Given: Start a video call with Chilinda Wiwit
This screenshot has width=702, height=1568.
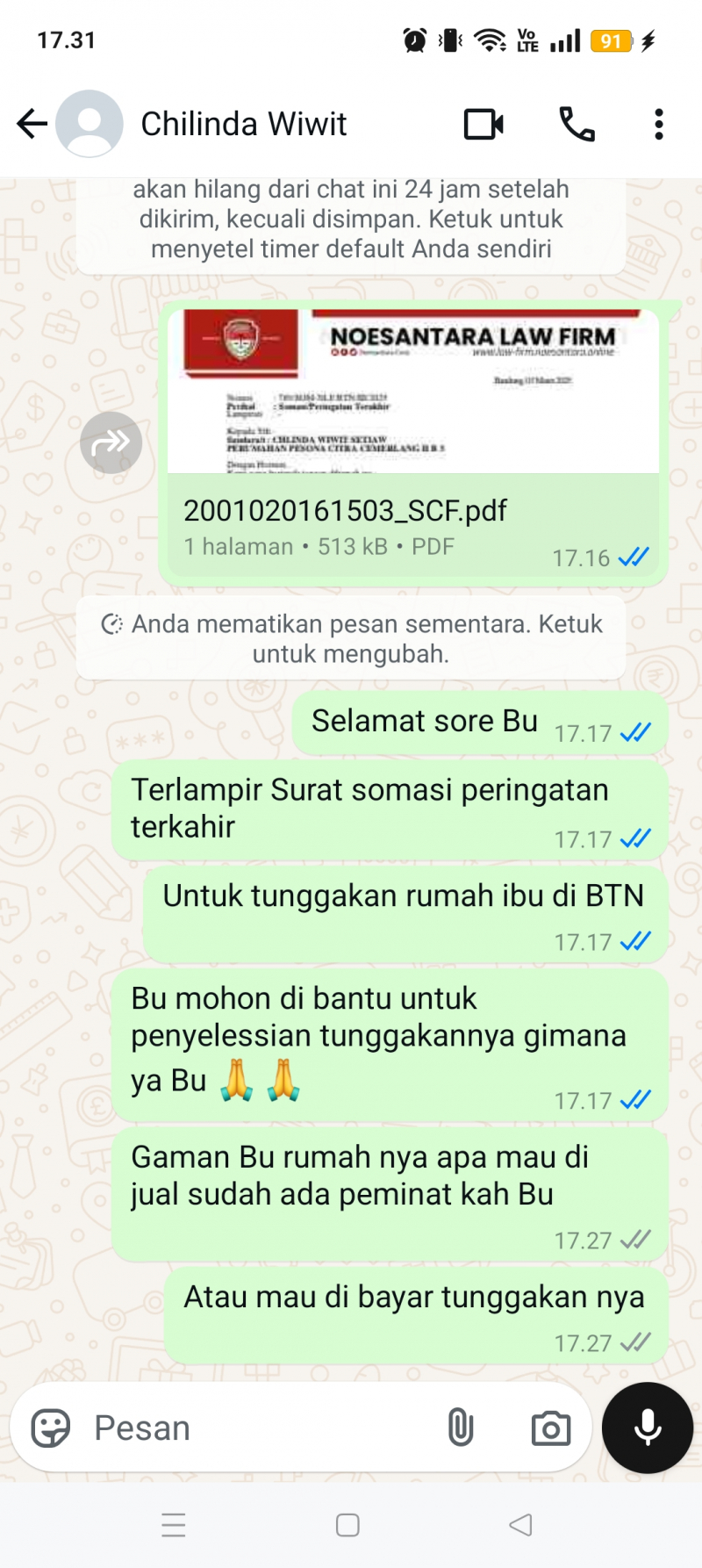Looking at the screenshot, I should click(484, 124).
